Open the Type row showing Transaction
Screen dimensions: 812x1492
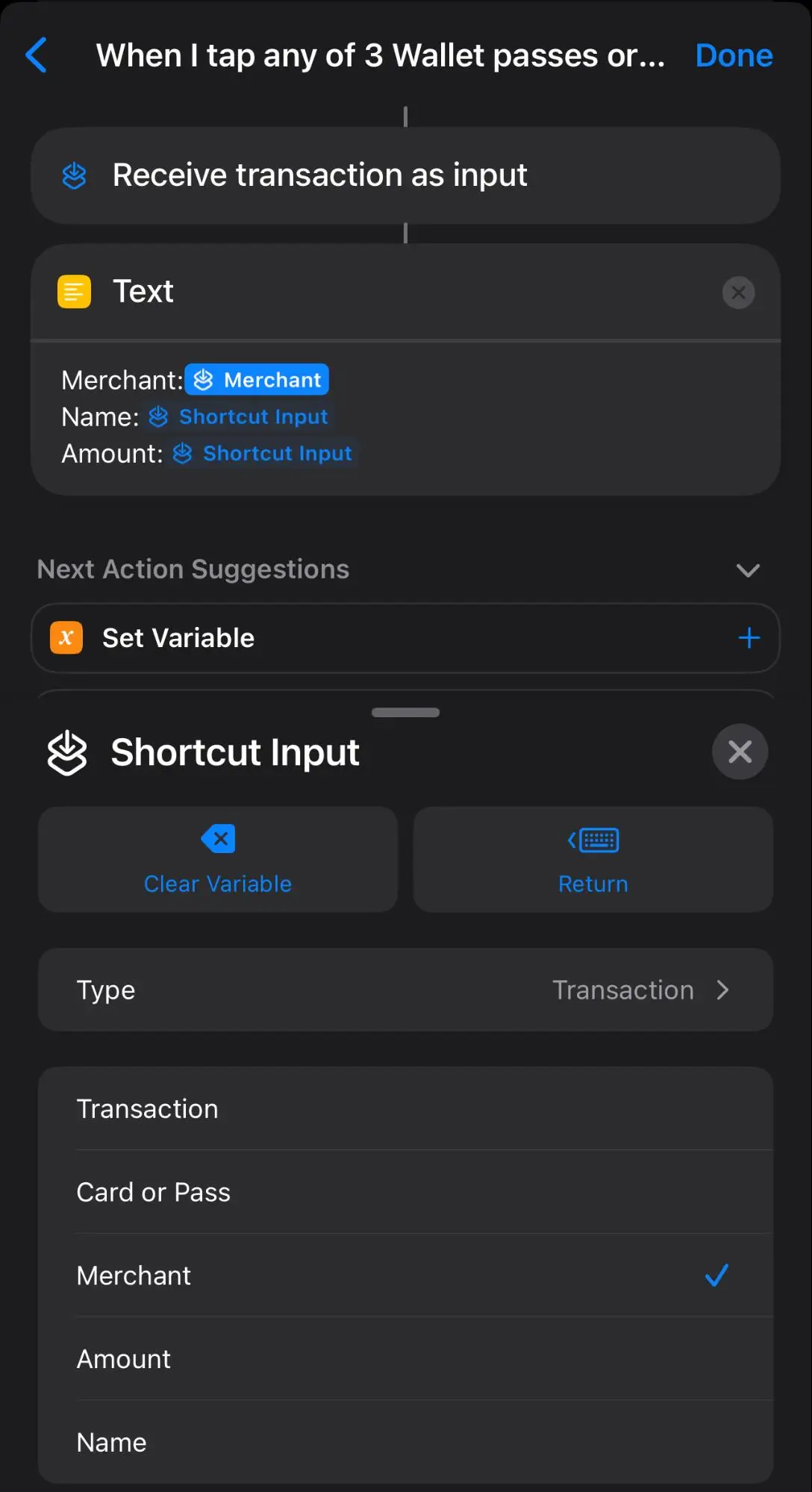click(x=405, y=990)
